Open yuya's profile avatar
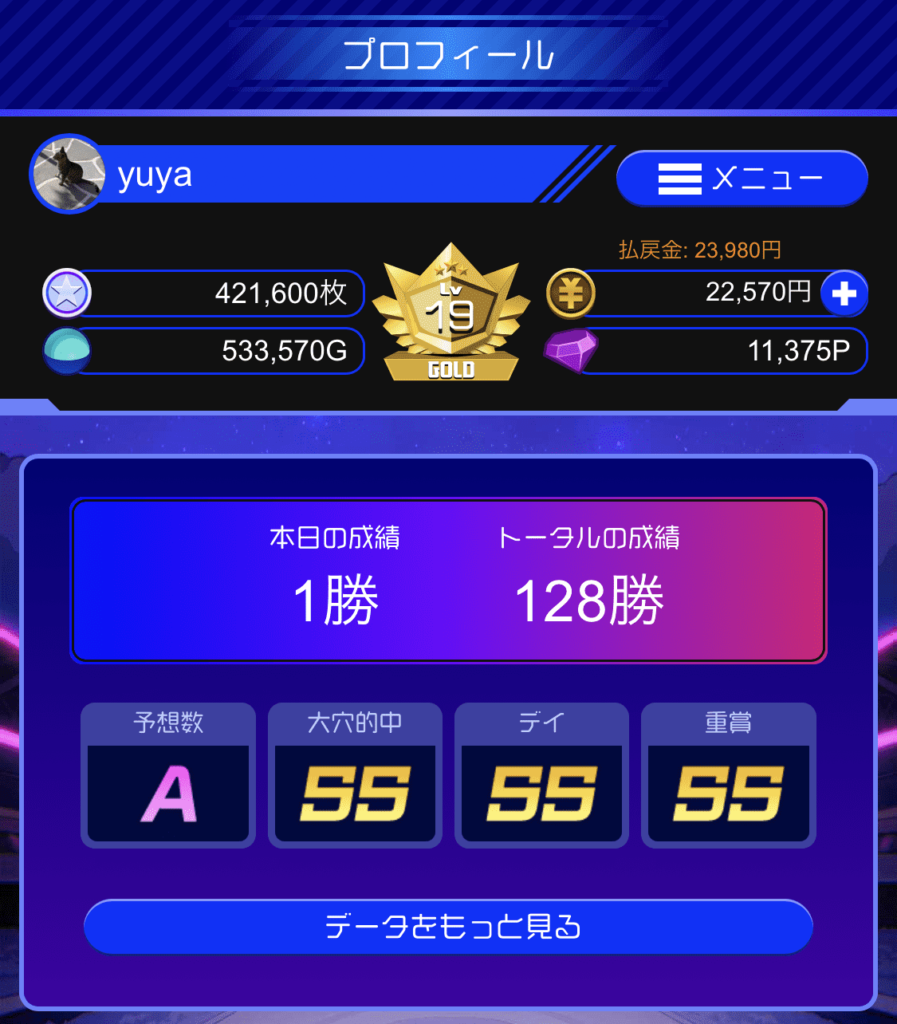Image resolution: width=897 pixels, height=1024 pixels. 68,174
